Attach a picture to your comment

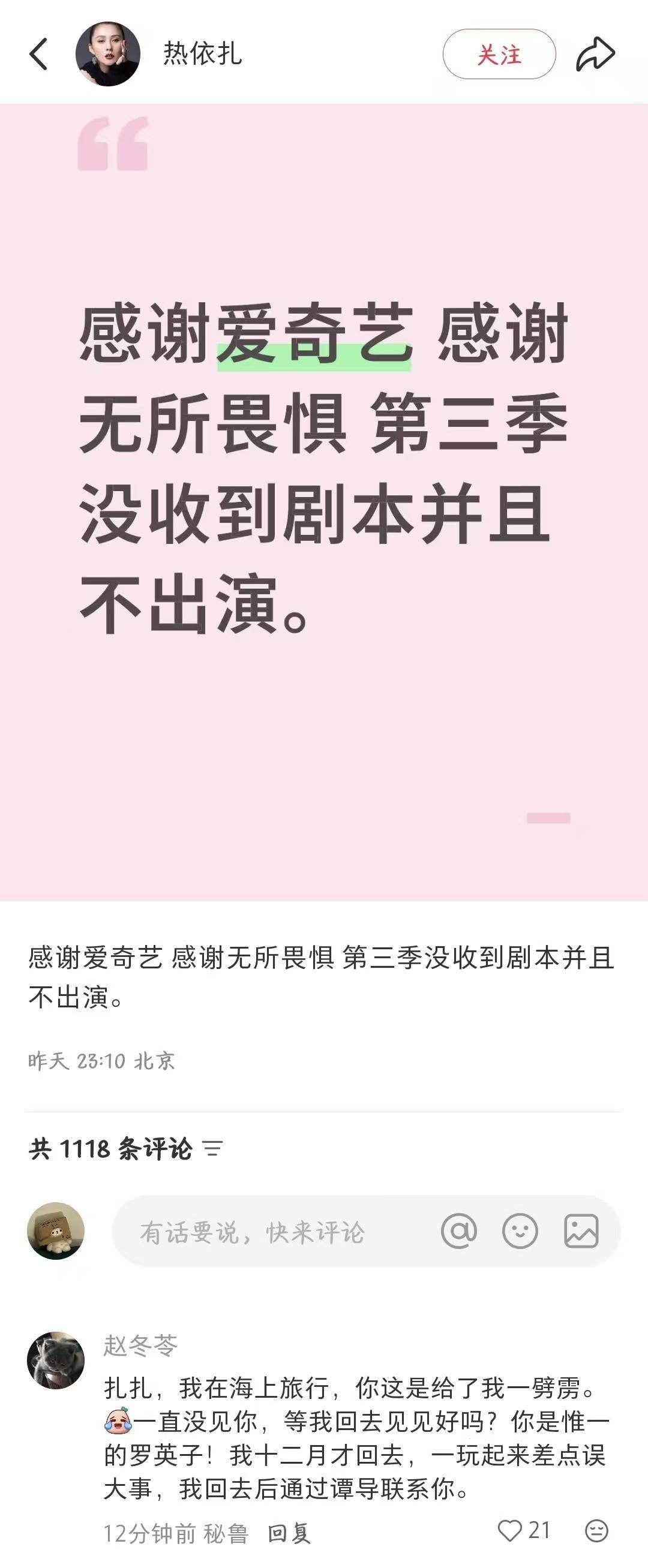pos(581,1232)
